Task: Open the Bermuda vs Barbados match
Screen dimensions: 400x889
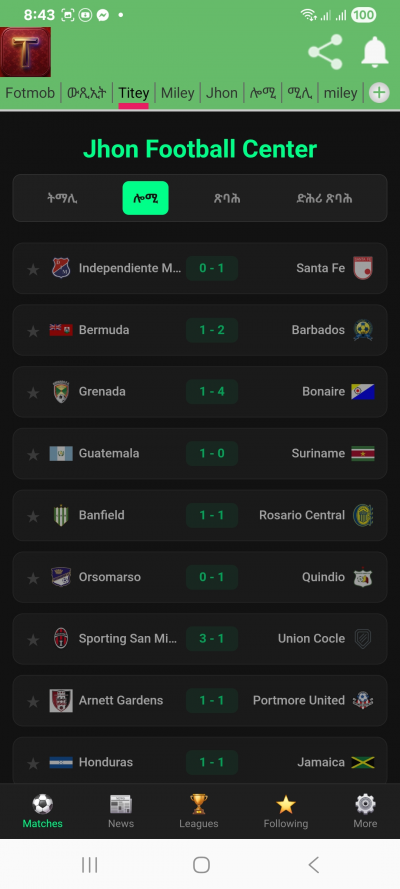Action: pyautogui.click(x=200, y=330)
